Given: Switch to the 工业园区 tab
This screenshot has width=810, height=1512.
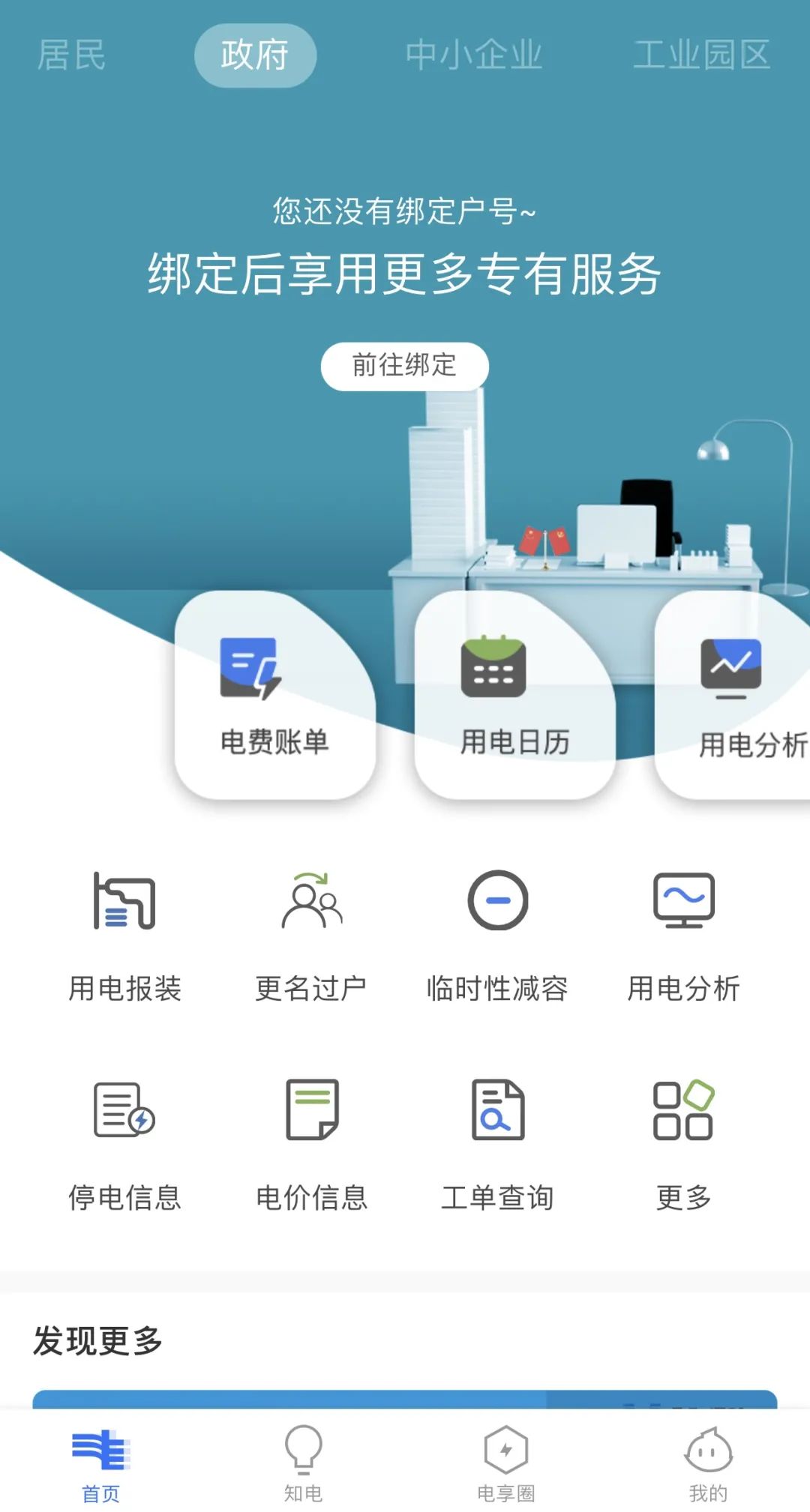Looking at the screenshot, I should pyautogui.click(x=702, y=55).
